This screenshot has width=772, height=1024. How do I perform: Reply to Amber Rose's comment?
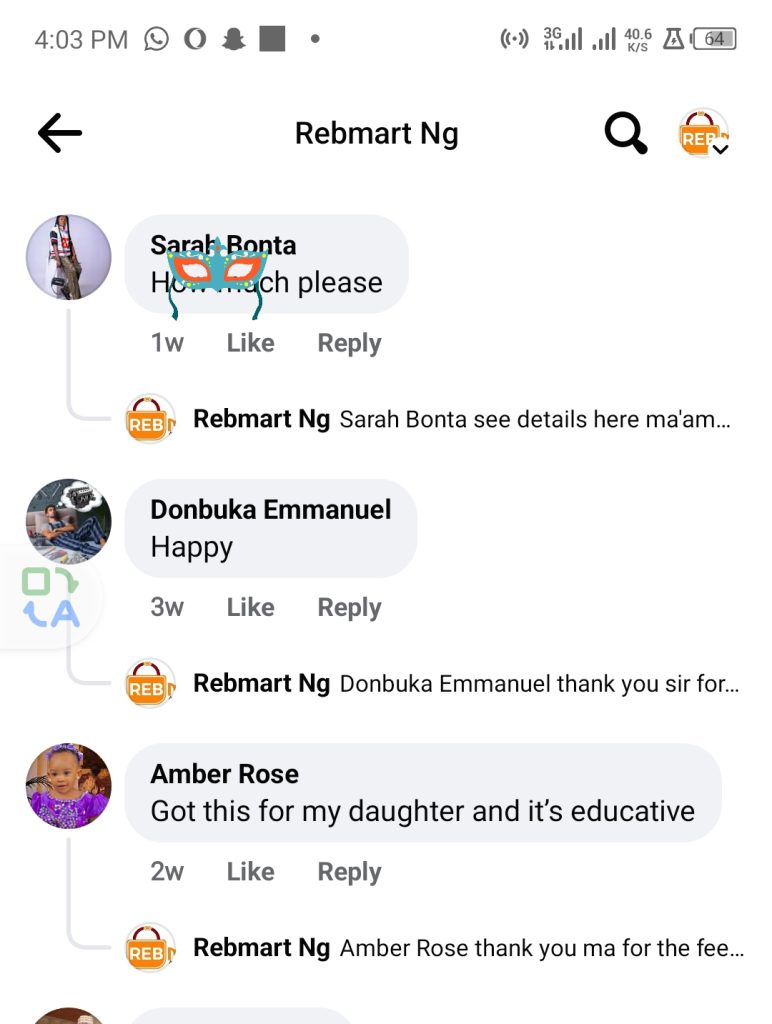349,872
